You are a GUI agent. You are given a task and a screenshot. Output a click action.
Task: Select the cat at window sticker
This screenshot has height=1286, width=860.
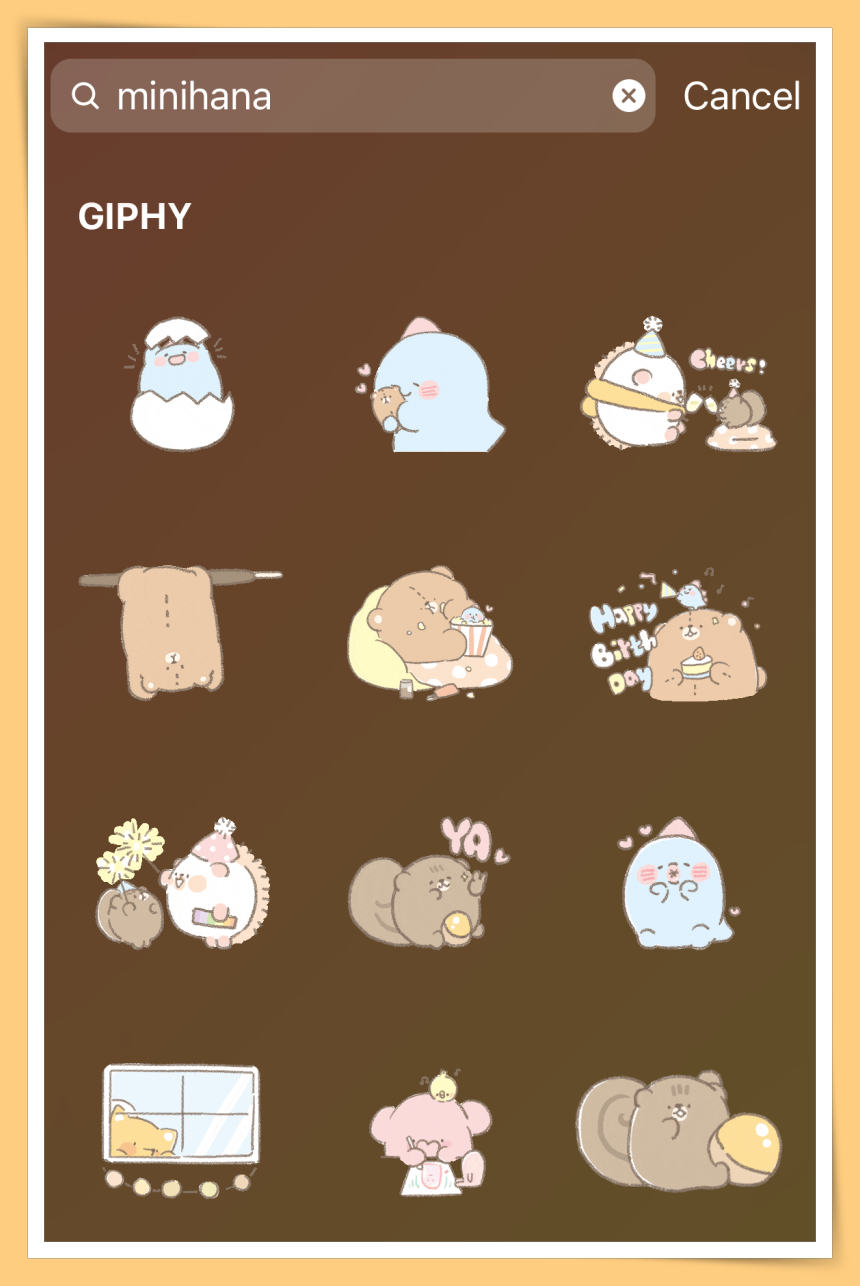click(180, 1130)
